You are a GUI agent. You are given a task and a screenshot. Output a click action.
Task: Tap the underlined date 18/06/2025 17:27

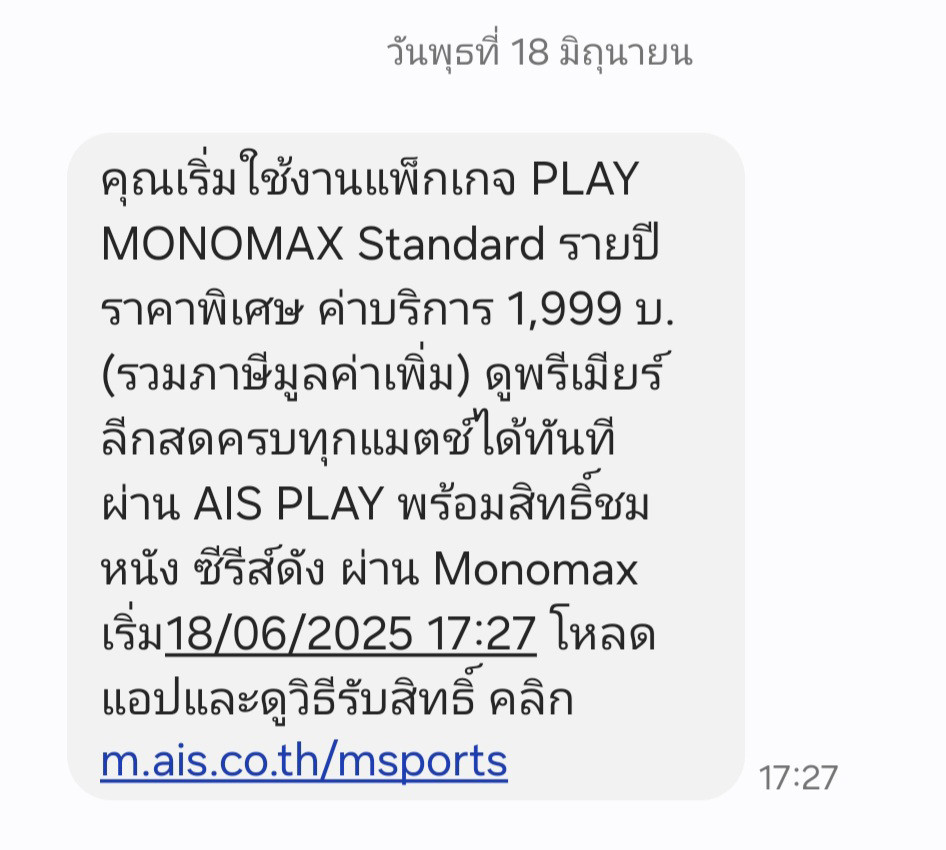pos(351,634)
